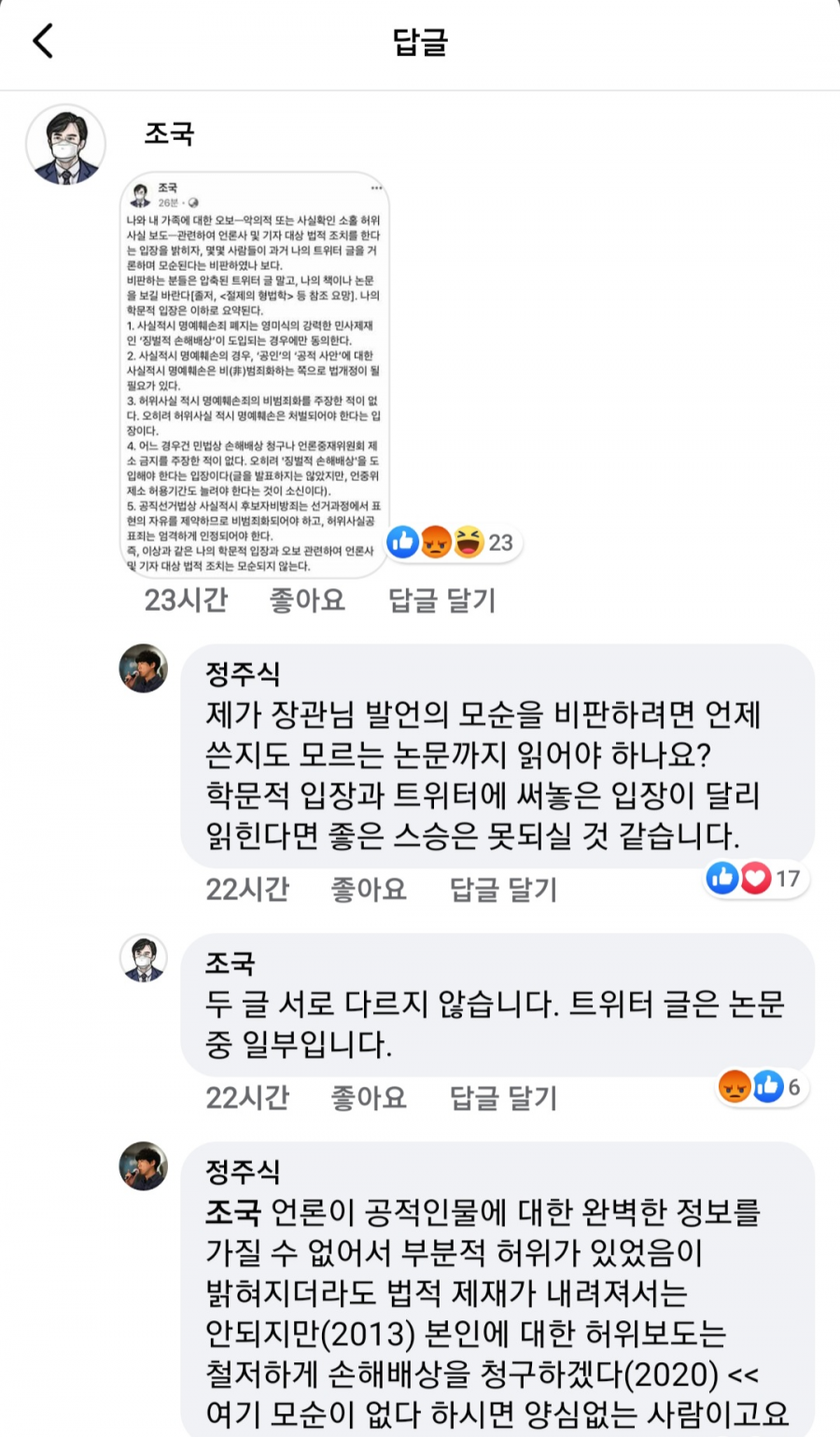Open 조국's profile picture at the top
The image size is (840, 1437).
65,145
